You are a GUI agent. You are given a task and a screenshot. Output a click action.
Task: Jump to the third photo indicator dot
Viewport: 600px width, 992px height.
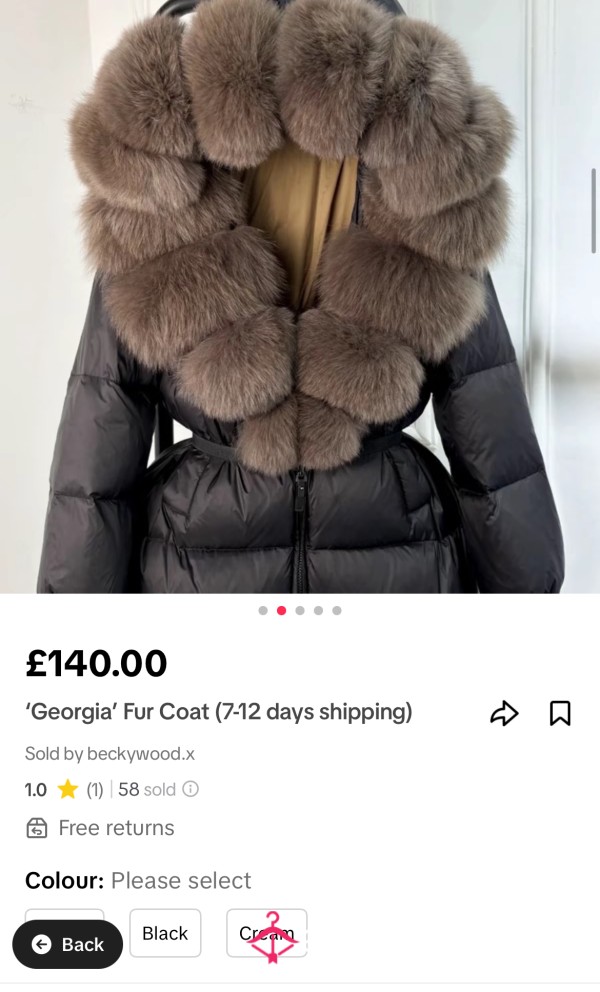coord(300,611)
